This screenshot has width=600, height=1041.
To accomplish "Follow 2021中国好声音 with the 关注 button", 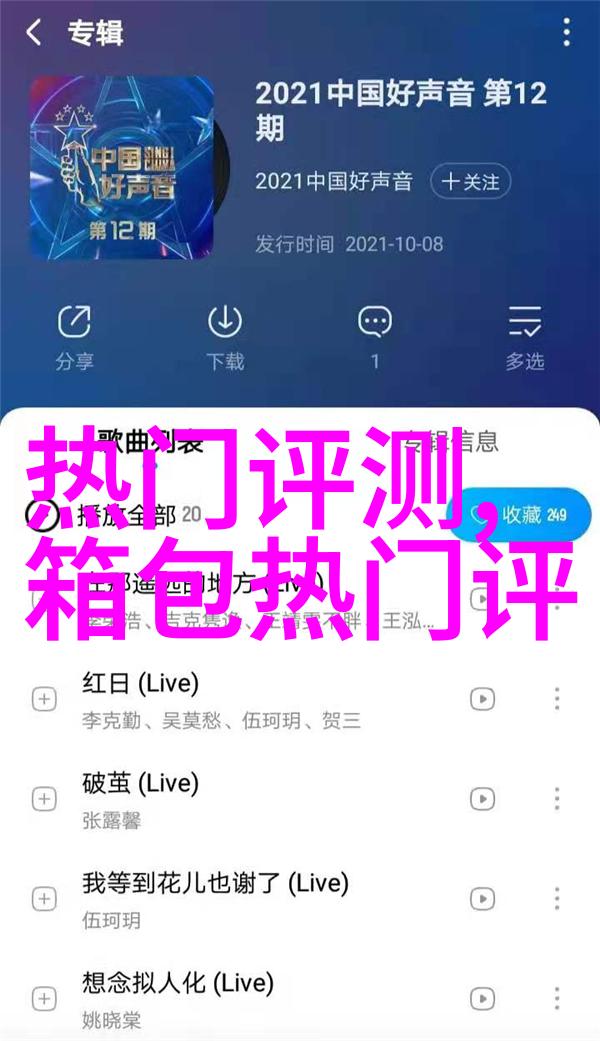I will coord(470,182).
